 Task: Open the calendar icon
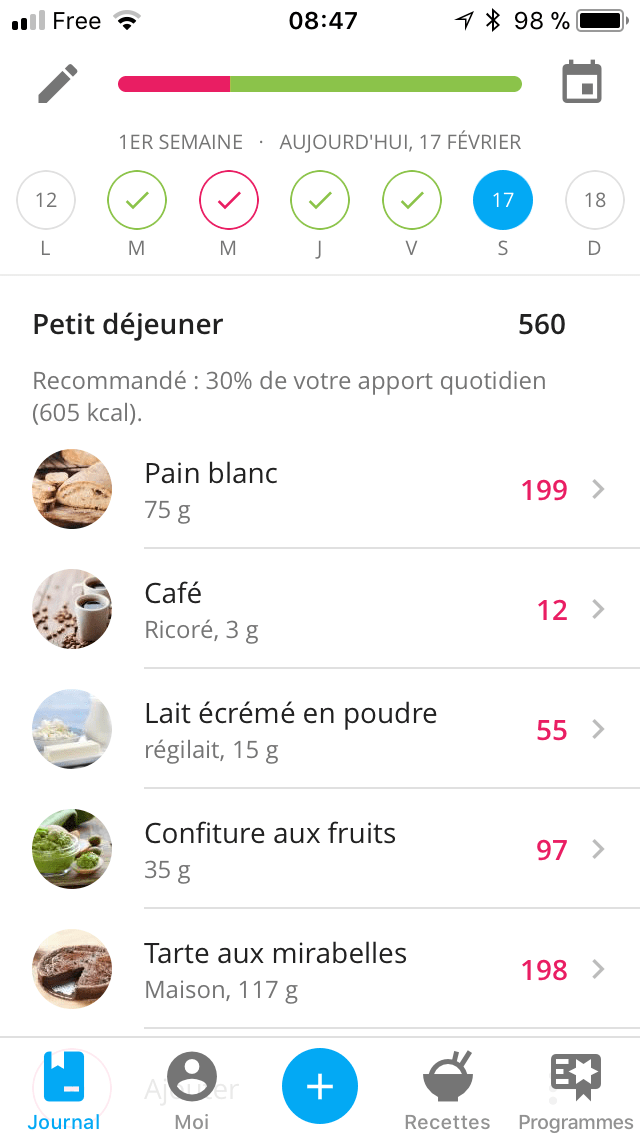tap(581, 82)
